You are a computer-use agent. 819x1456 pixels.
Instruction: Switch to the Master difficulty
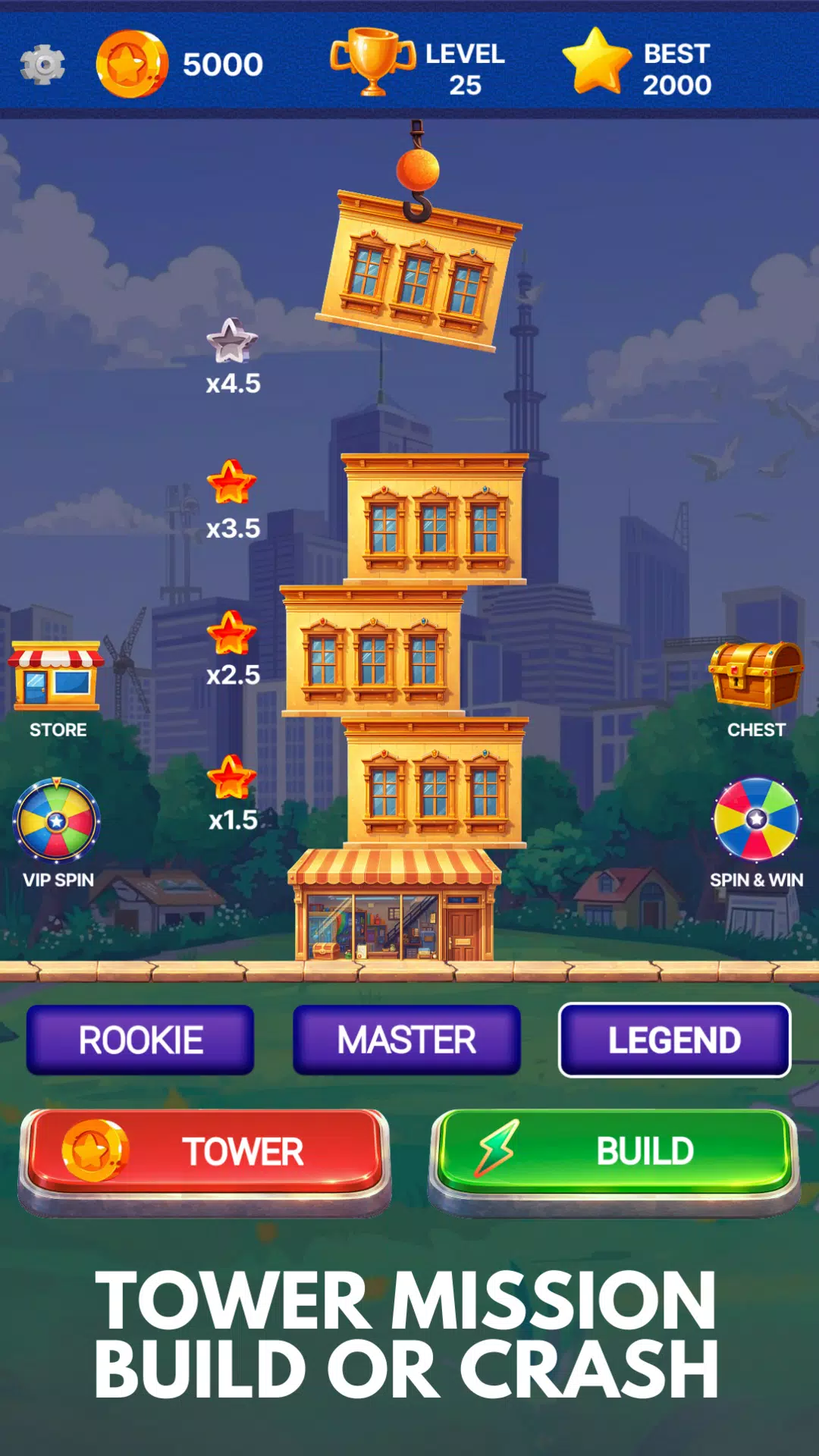pyautogui.click(x=407, y=1040)
